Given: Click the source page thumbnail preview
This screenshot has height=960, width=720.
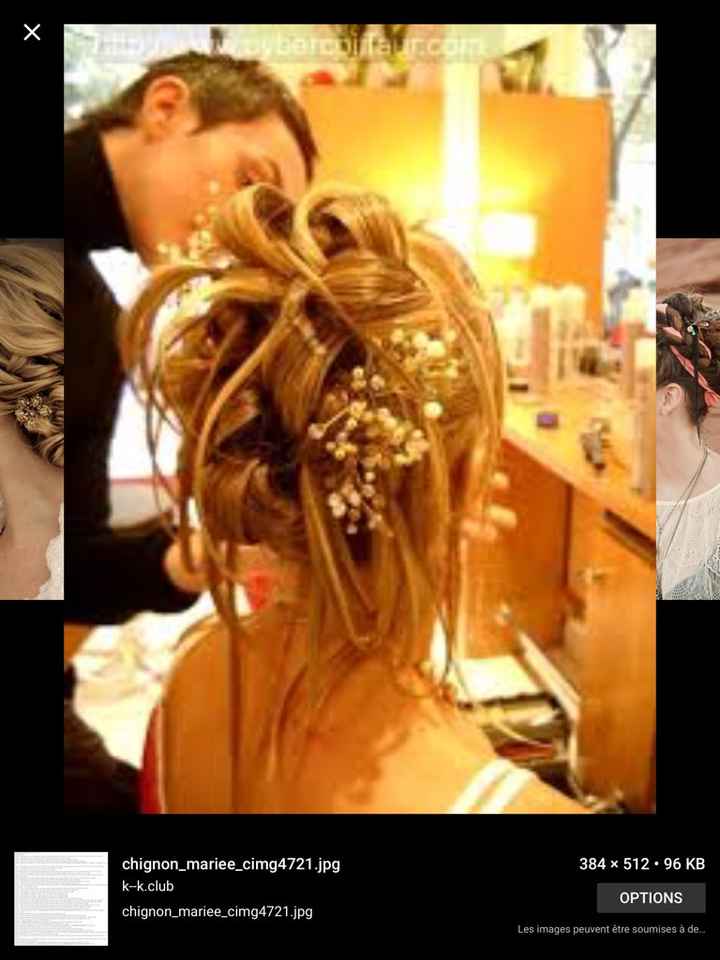Looking at the screenshot, I should point(60,898).
